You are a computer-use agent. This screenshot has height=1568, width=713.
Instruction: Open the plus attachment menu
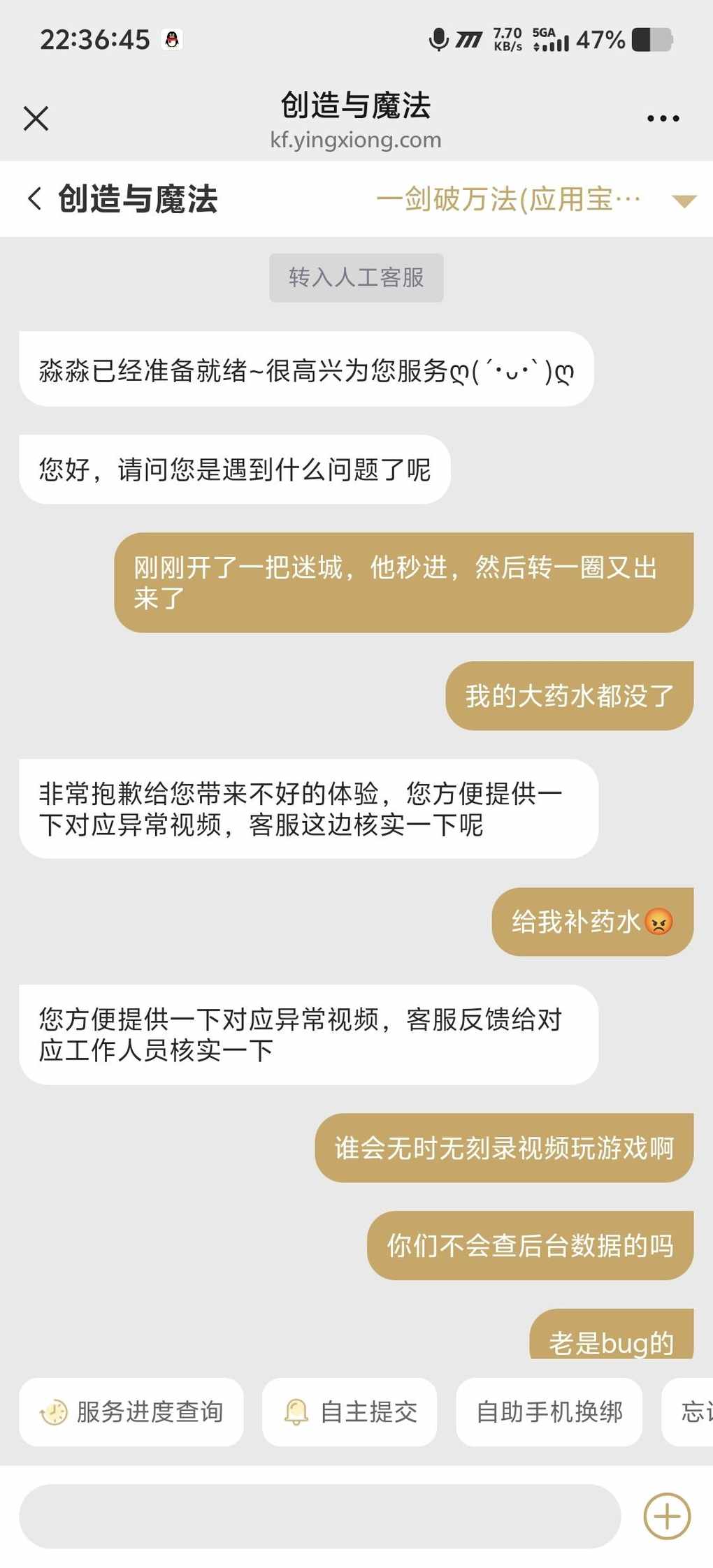click(667, 1516)
